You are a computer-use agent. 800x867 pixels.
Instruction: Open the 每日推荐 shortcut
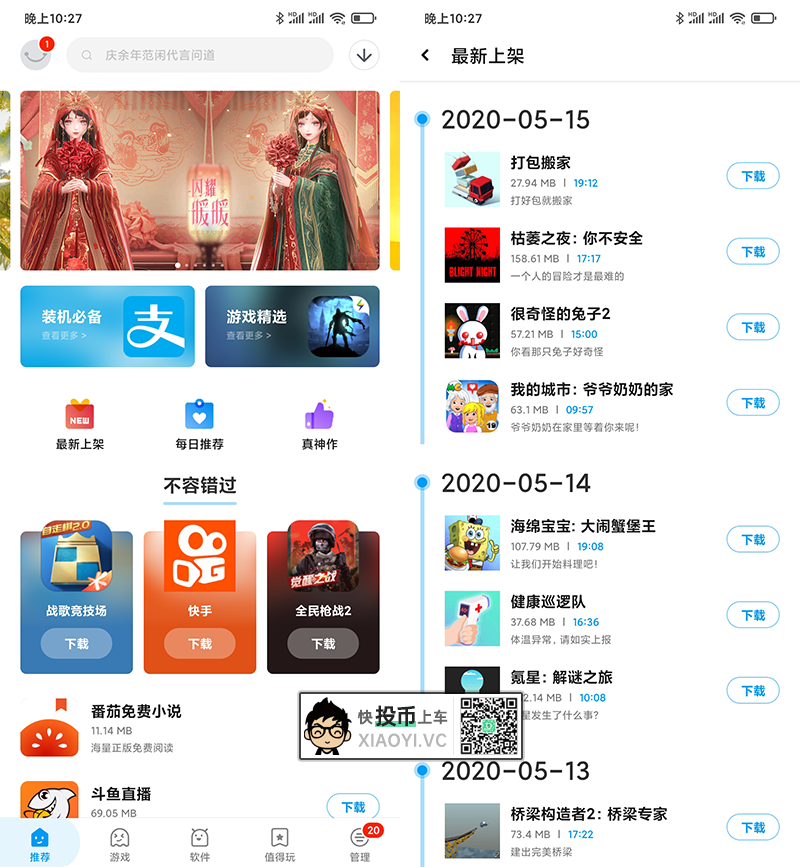pos(199,425)
